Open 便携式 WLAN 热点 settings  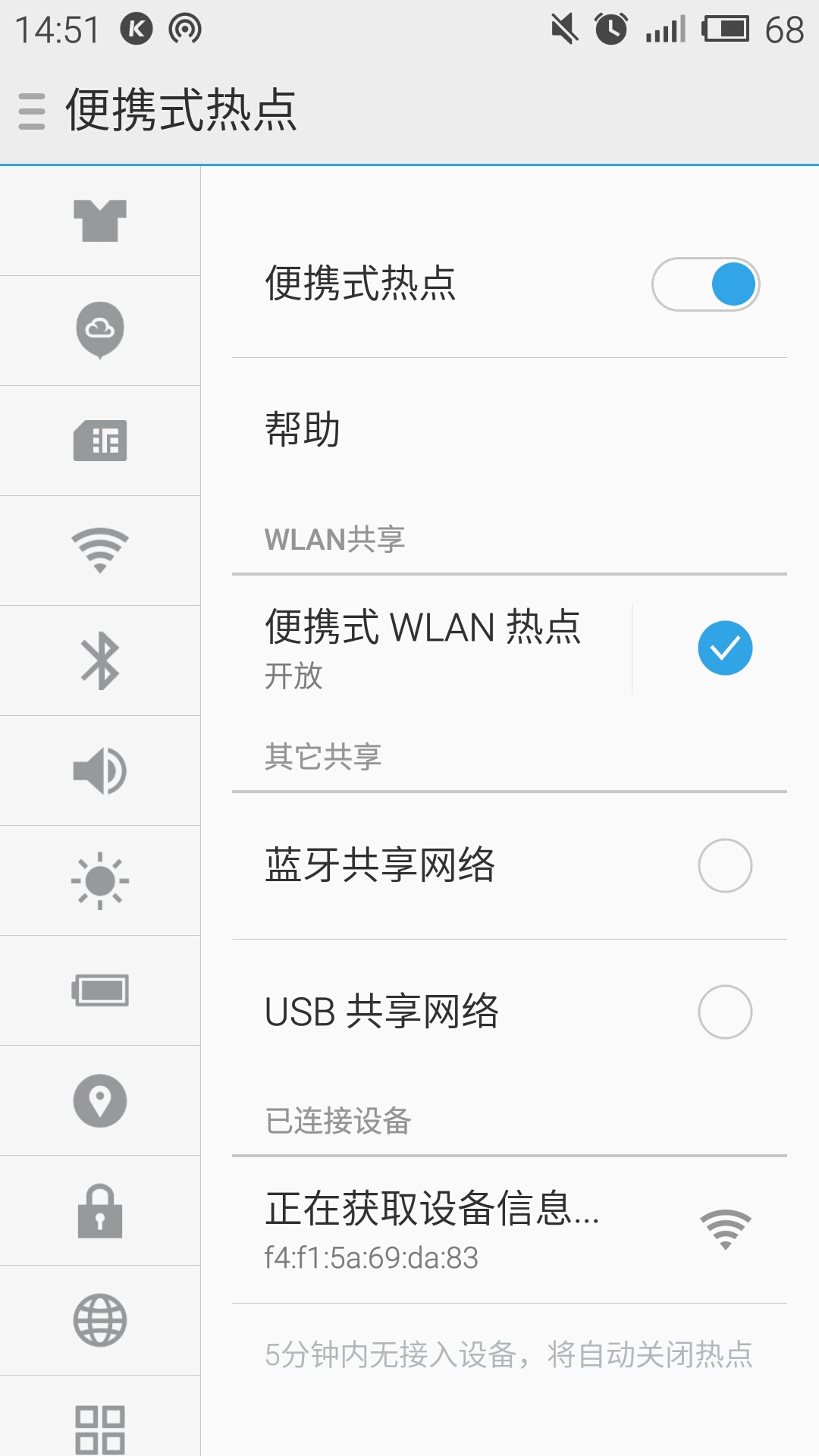point(431,648)
